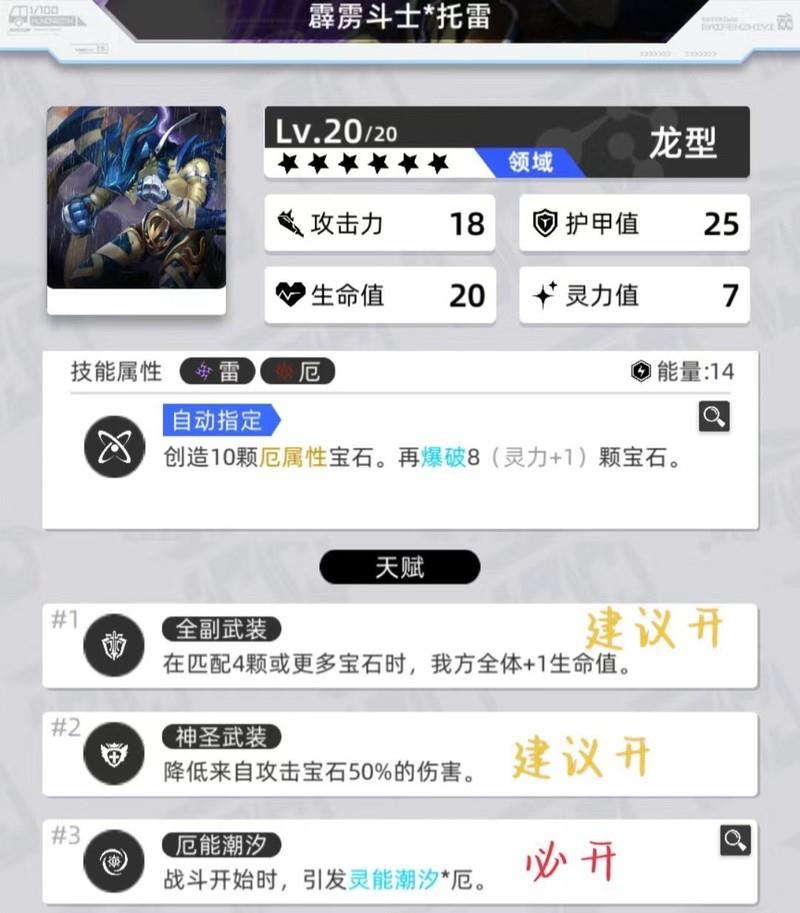View the dragon character portrait
Screen dimensions: 800x913
click(136, 199)
